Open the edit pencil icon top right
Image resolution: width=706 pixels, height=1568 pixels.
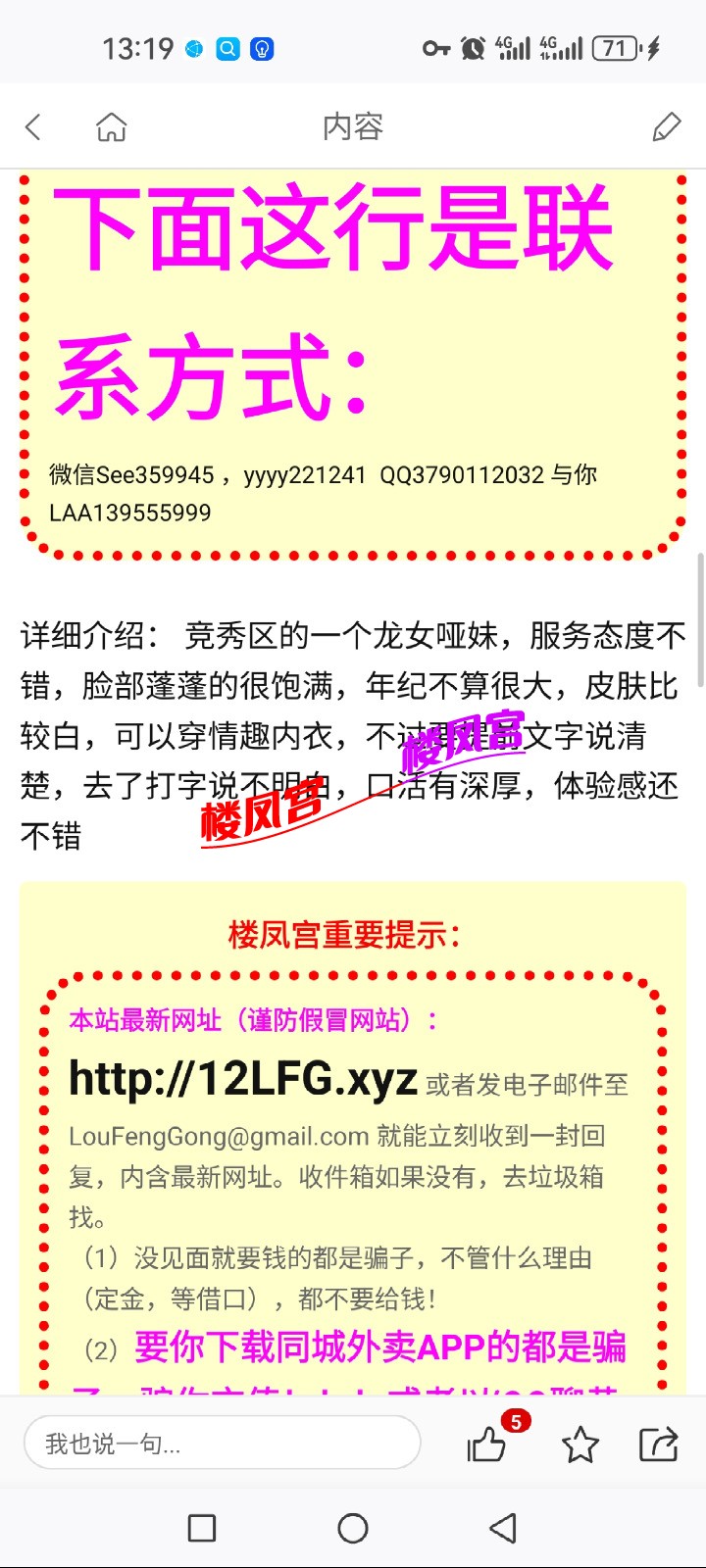pyautogui.click(x=666, y=126)
